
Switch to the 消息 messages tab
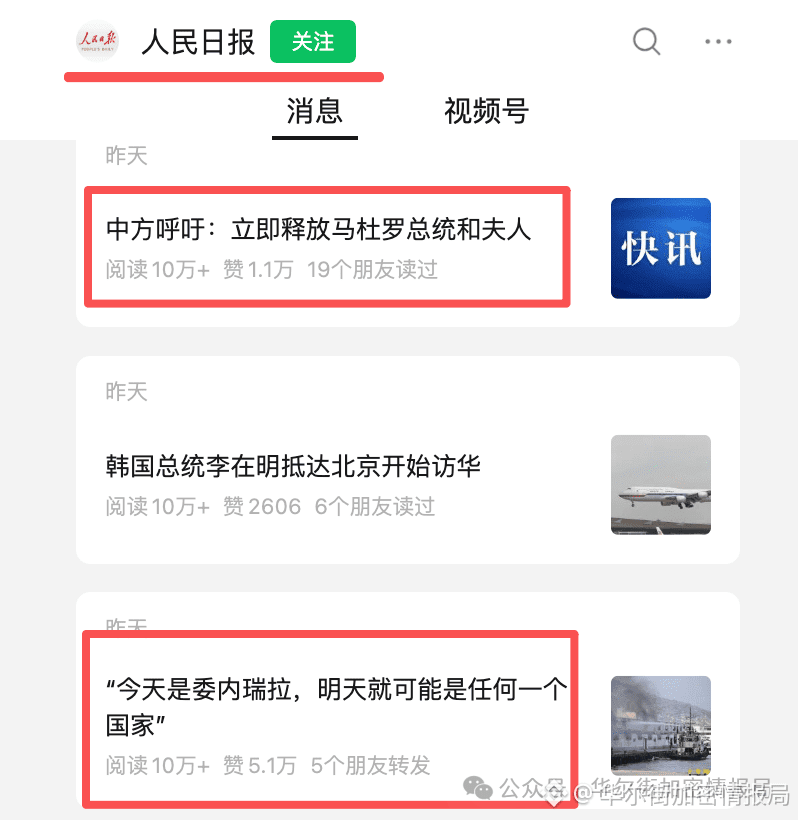[315, 112]
